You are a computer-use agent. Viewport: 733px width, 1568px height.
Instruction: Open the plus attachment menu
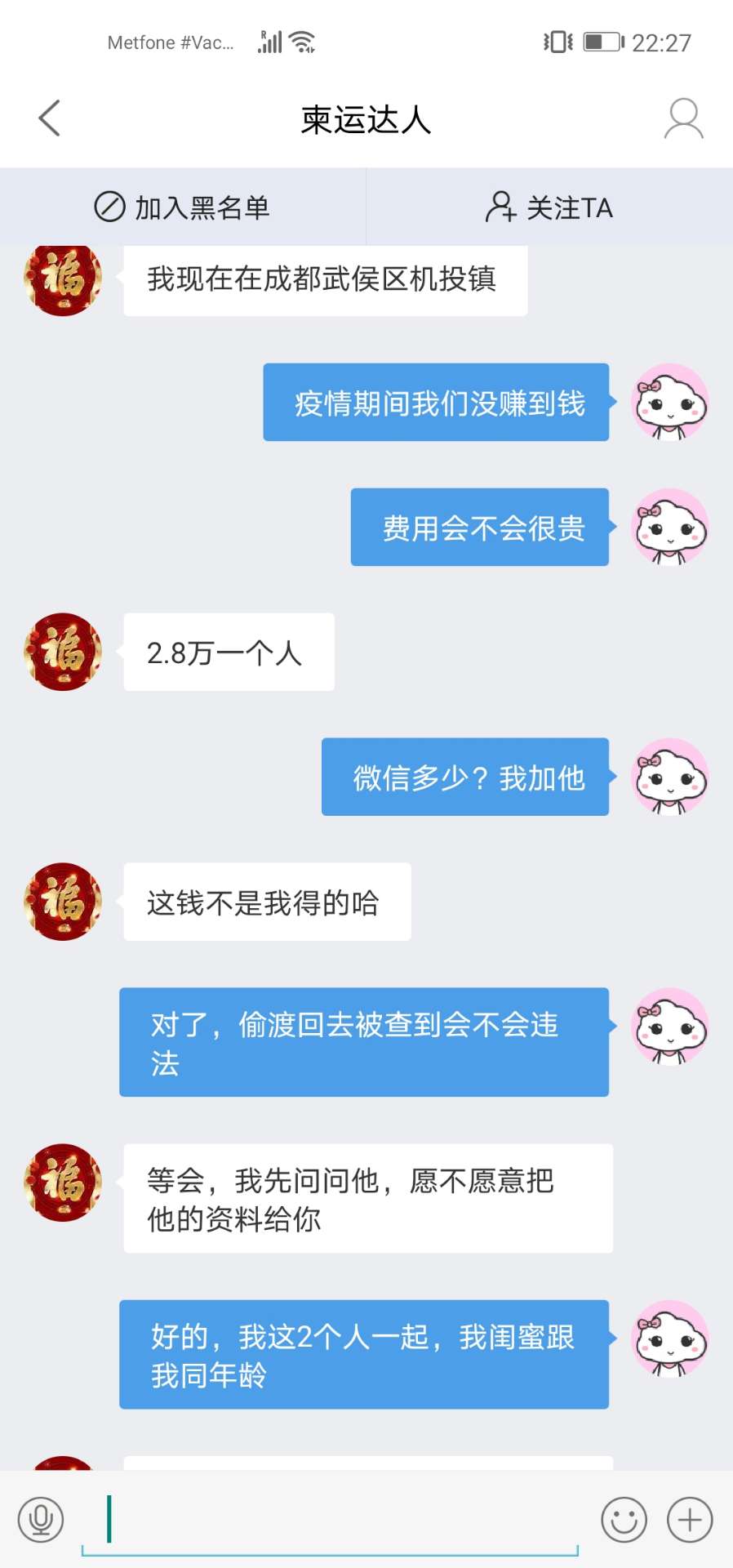point(690,1520)
